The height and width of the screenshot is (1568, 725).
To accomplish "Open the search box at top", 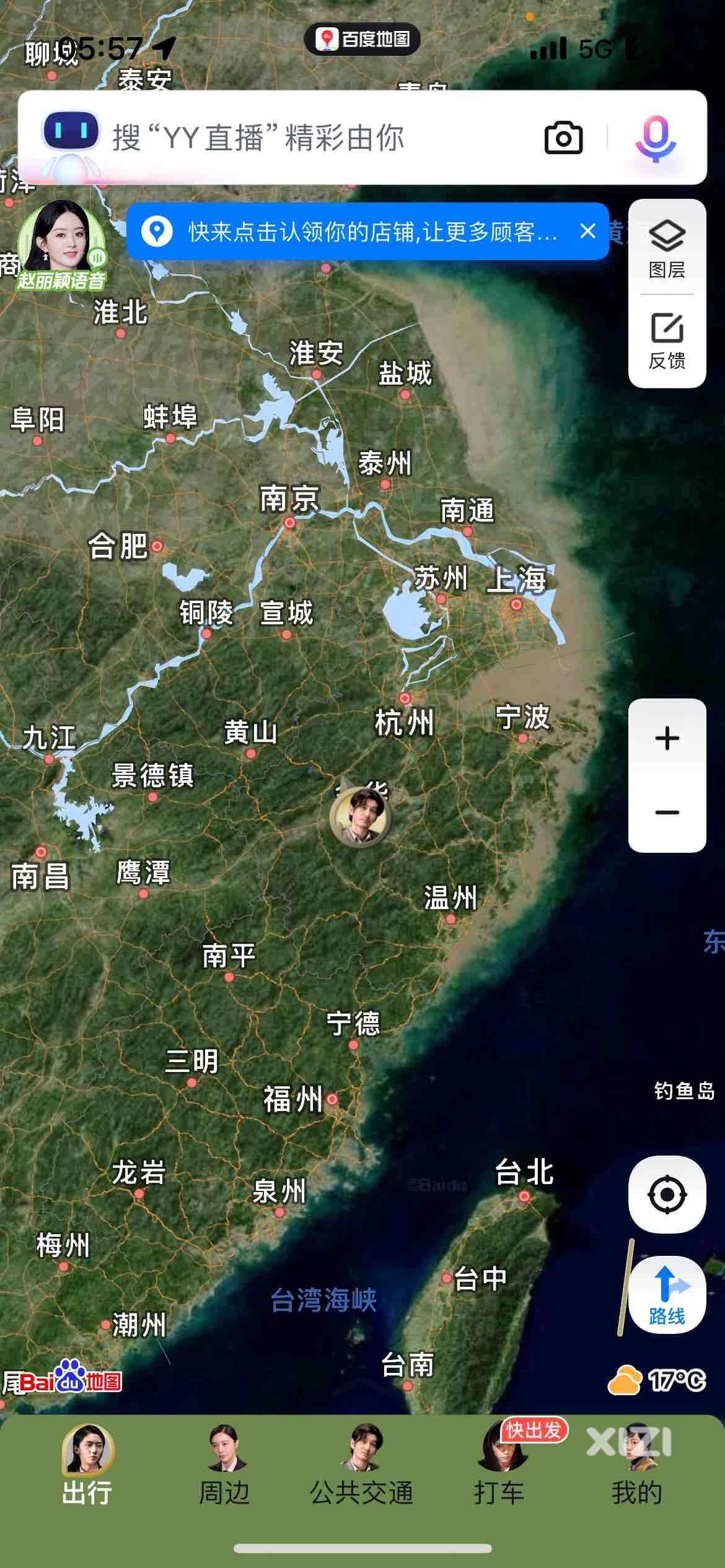I will tap(310, 137).
